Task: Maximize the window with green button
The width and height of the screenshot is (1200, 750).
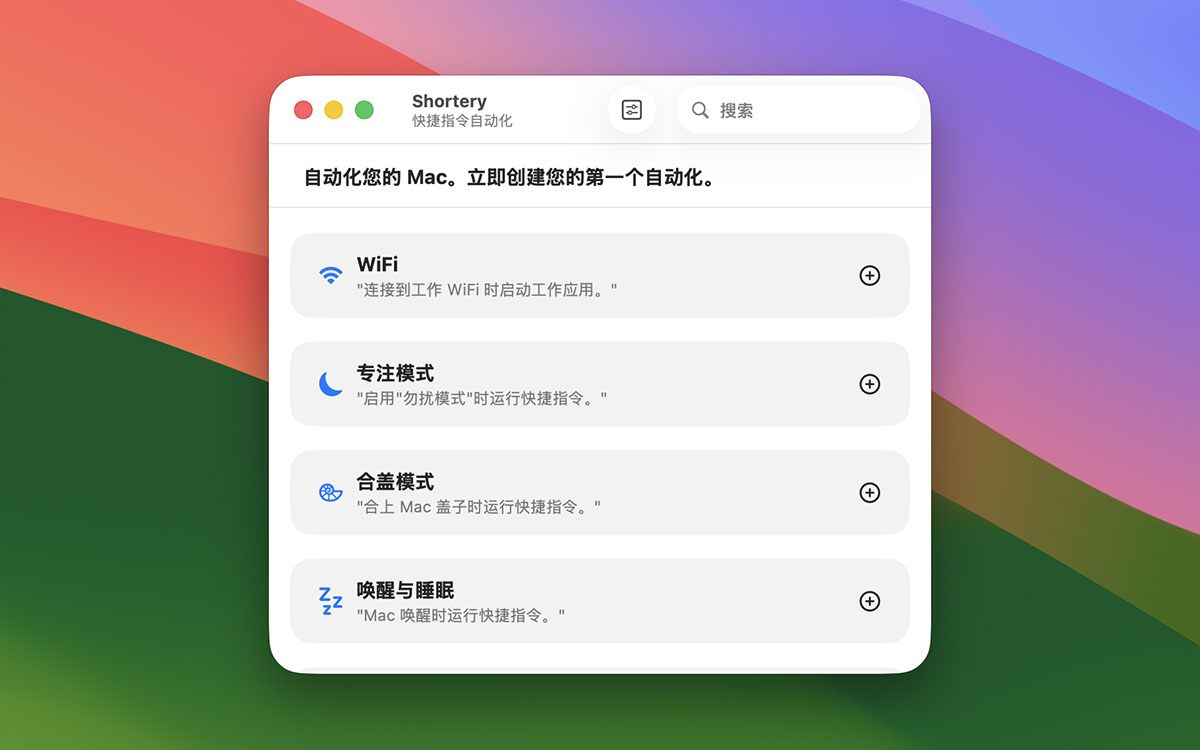Action: pyautogui.click(x=364, y=110)
